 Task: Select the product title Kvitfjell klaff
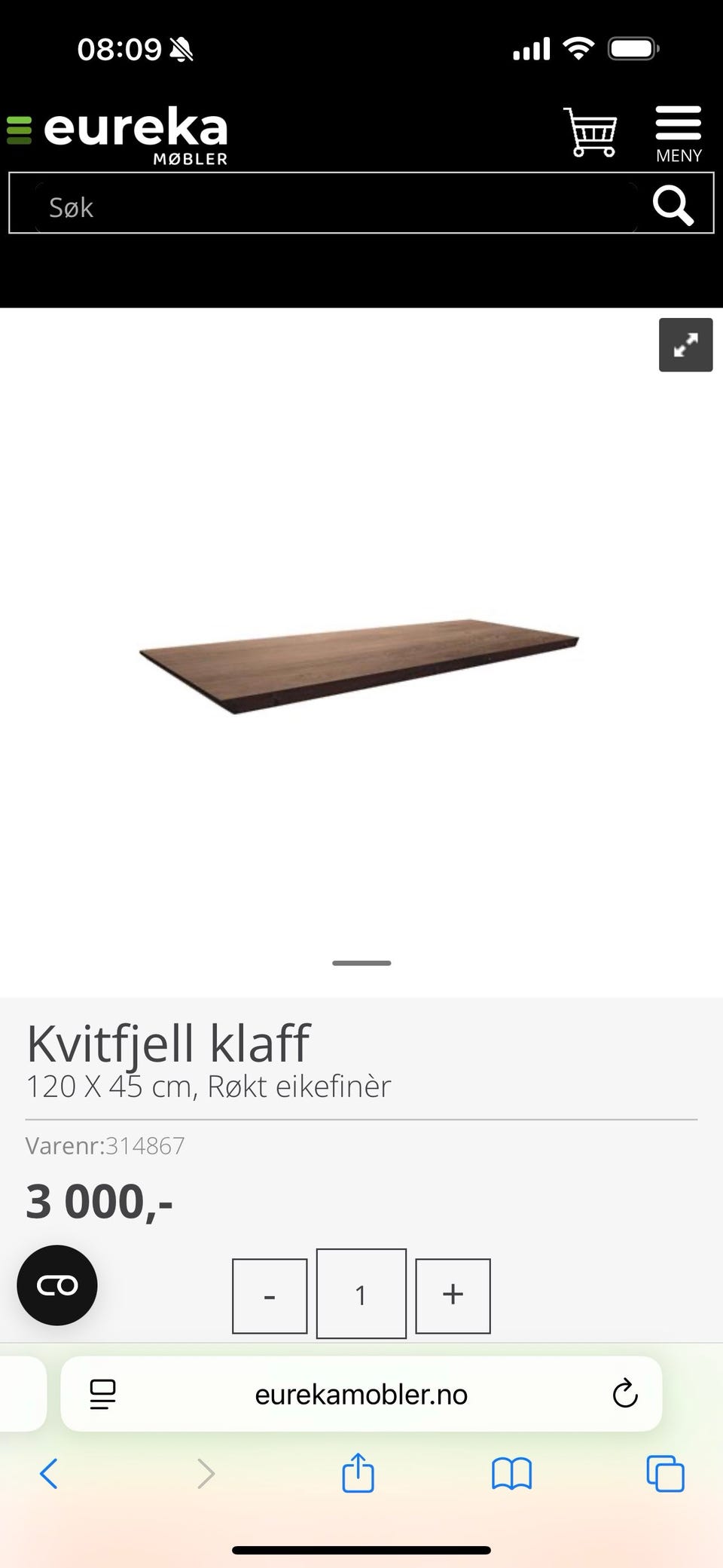(167, 1042)
